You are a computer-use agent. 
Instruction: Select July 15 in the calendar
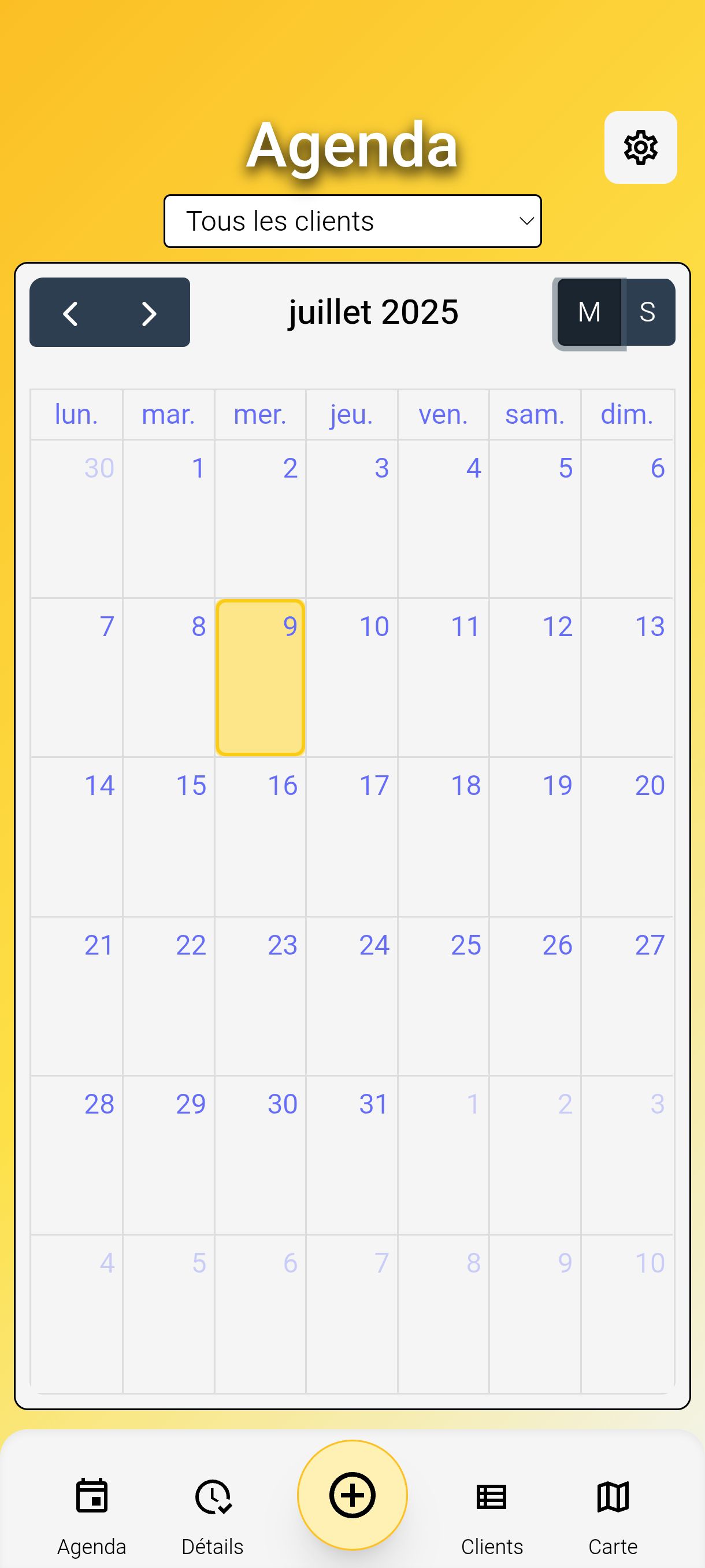pyautogui.click(x=169, y=835)
